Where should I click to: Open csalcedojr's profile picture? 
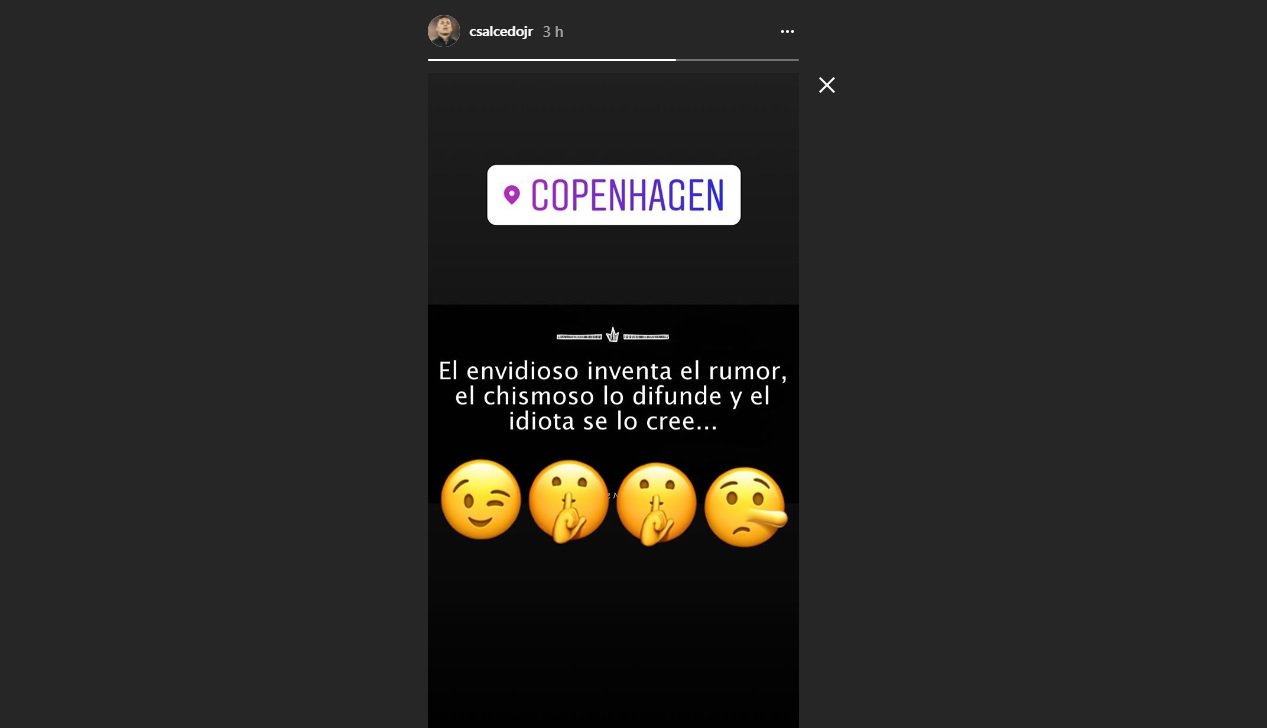[x=443, y=31]
